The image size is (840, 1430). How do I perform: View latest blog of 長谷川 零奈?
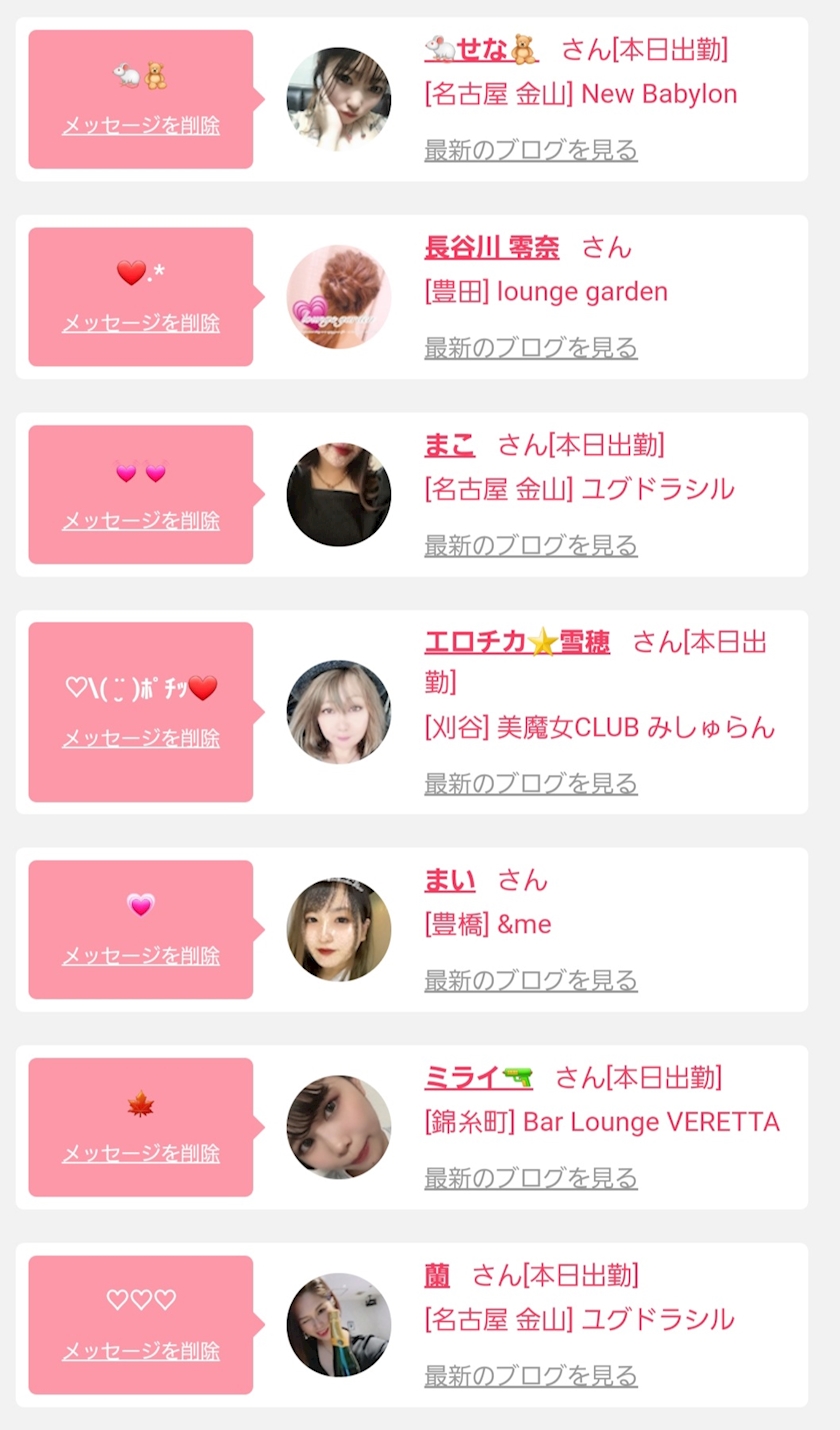(531, 349)
